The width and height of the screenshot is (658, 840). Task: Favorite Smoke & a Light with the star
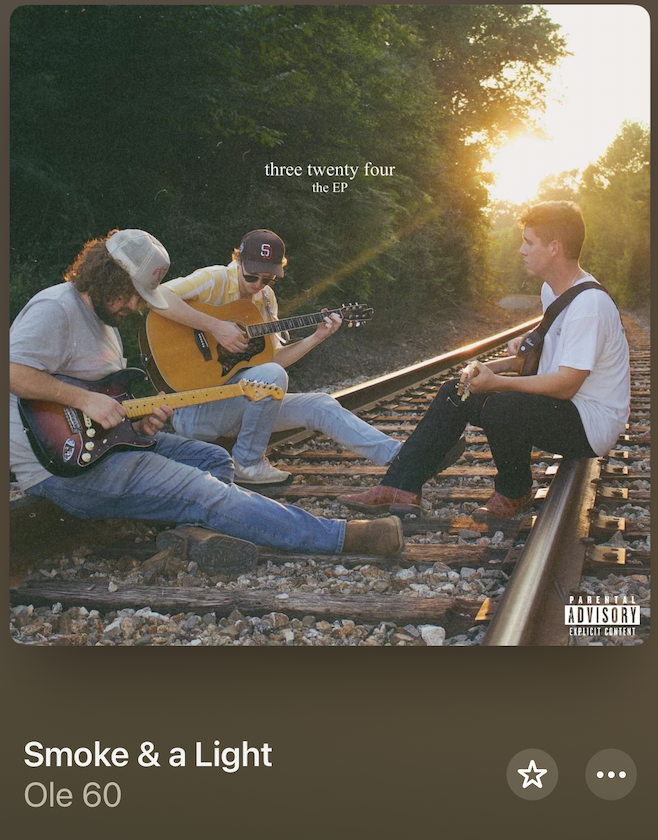click(x=532, y=774)
